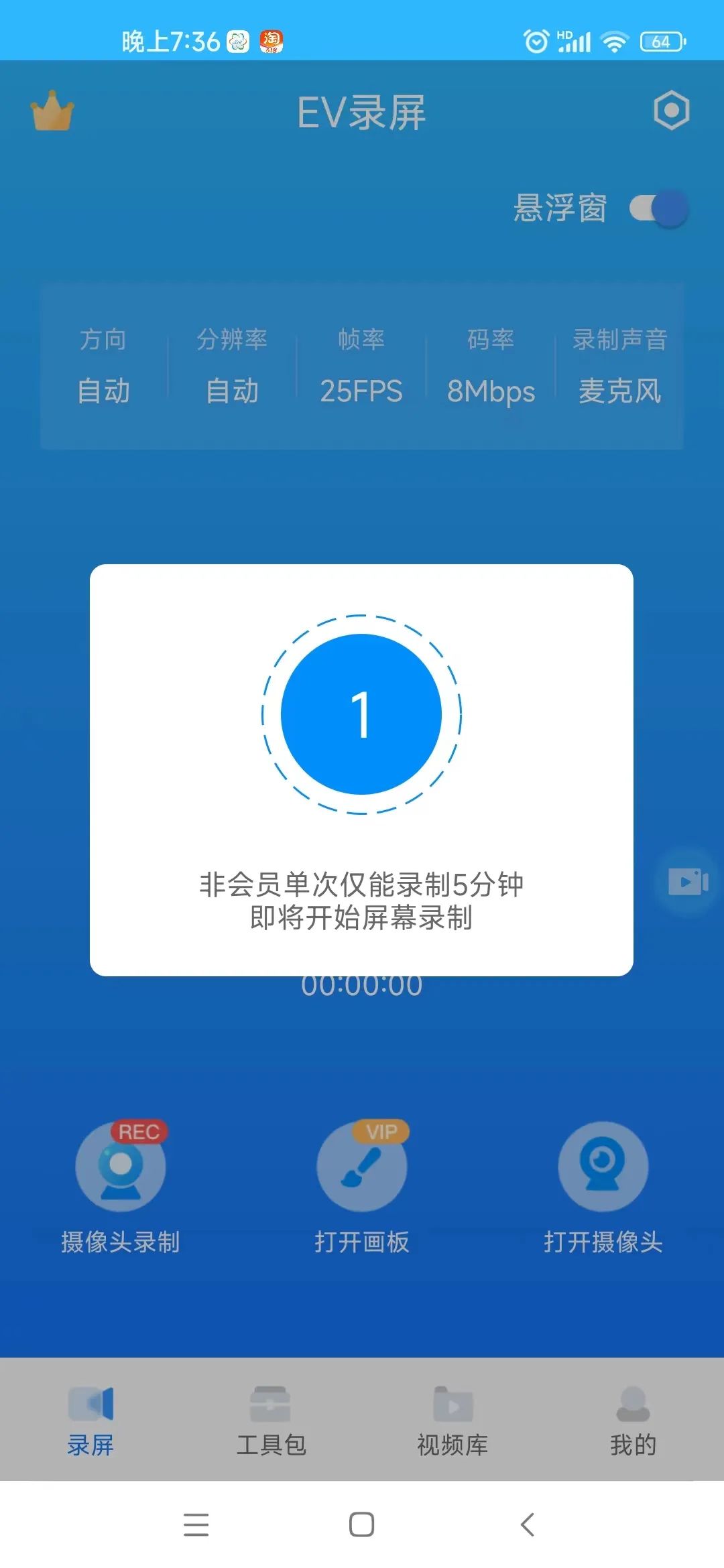Image resolution: width=724 pixels, height=1568 pixels.
Task: Open the drawing board 打开画板
Action: (362, 1187)
